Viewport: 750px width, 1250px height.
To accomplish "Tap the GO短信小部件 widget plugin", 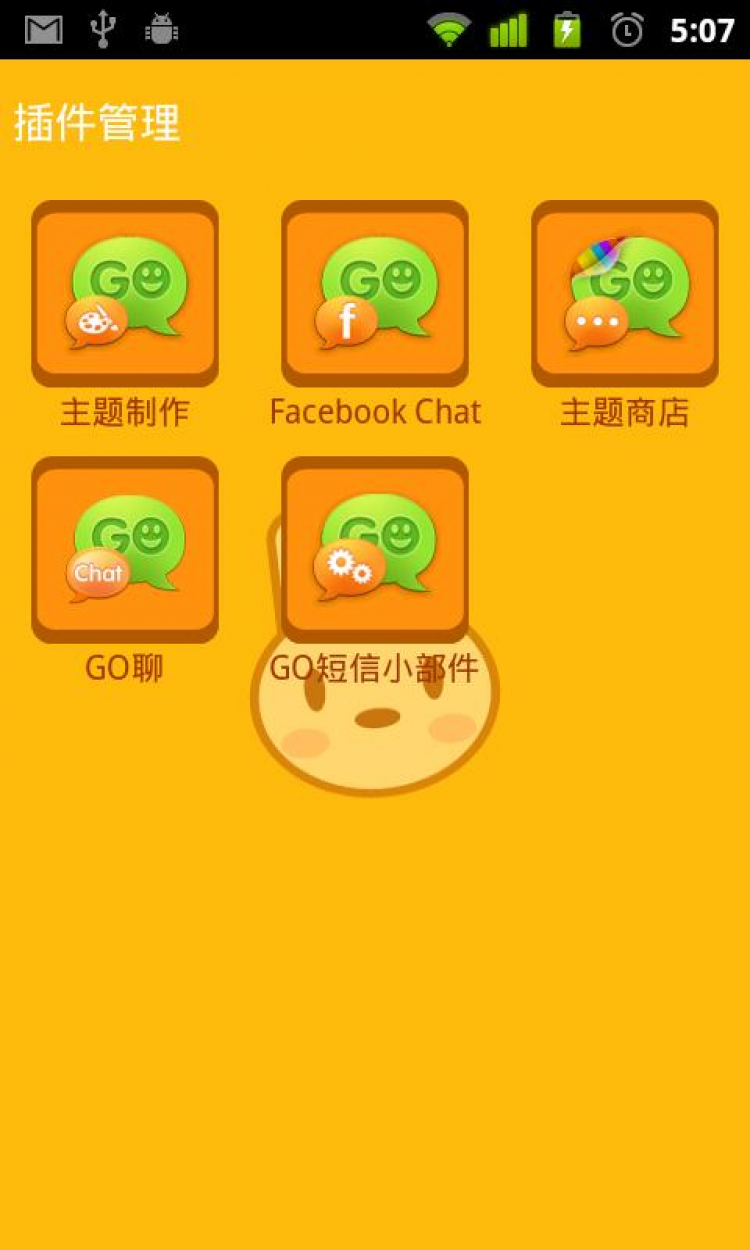I will (x=375, y=550).
